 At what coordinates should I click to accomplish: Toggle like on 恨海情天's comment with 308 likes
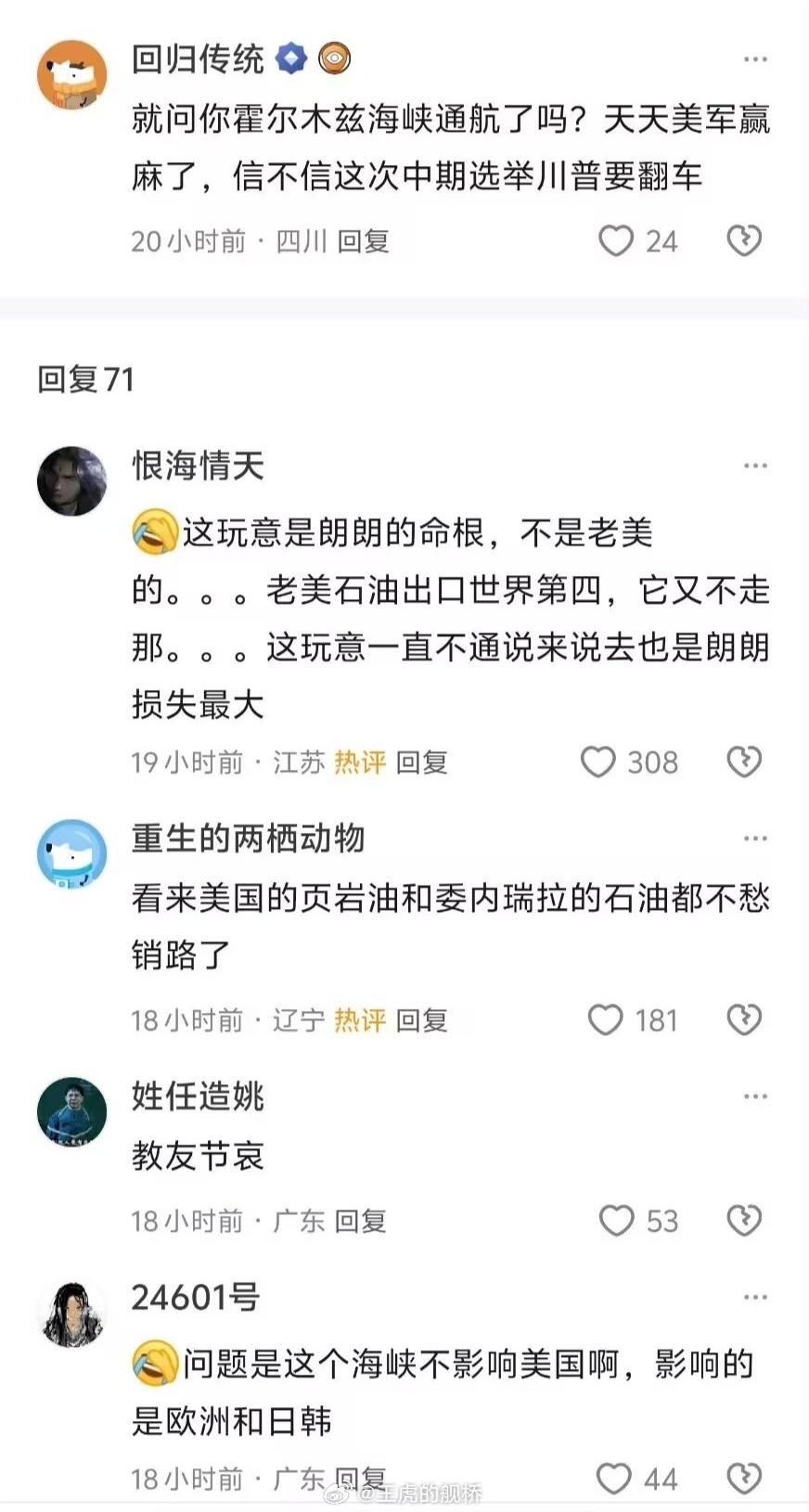pos(598,761)
